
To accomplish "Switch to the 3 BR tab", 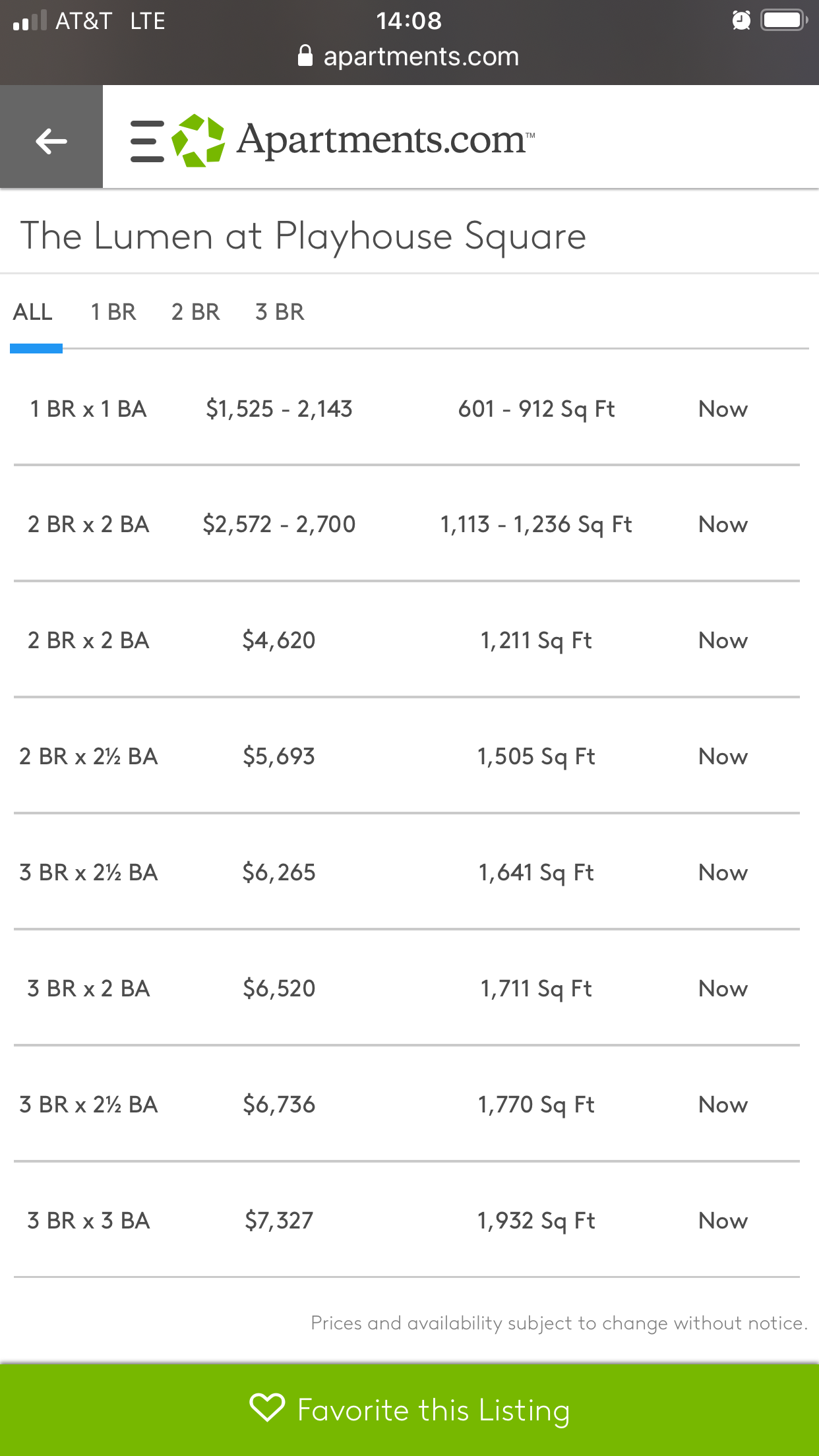I will tap(280, 312).
